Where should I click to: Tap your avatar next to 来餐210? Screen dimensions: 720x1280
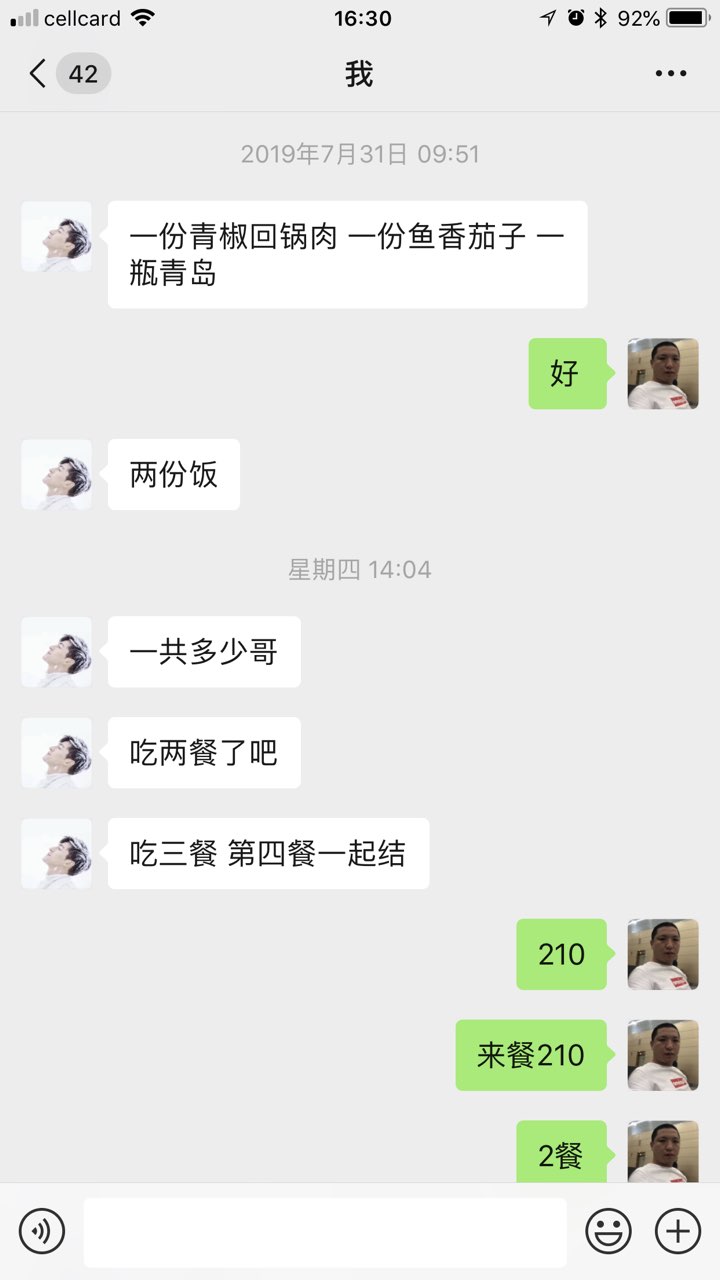(662, 1055)
